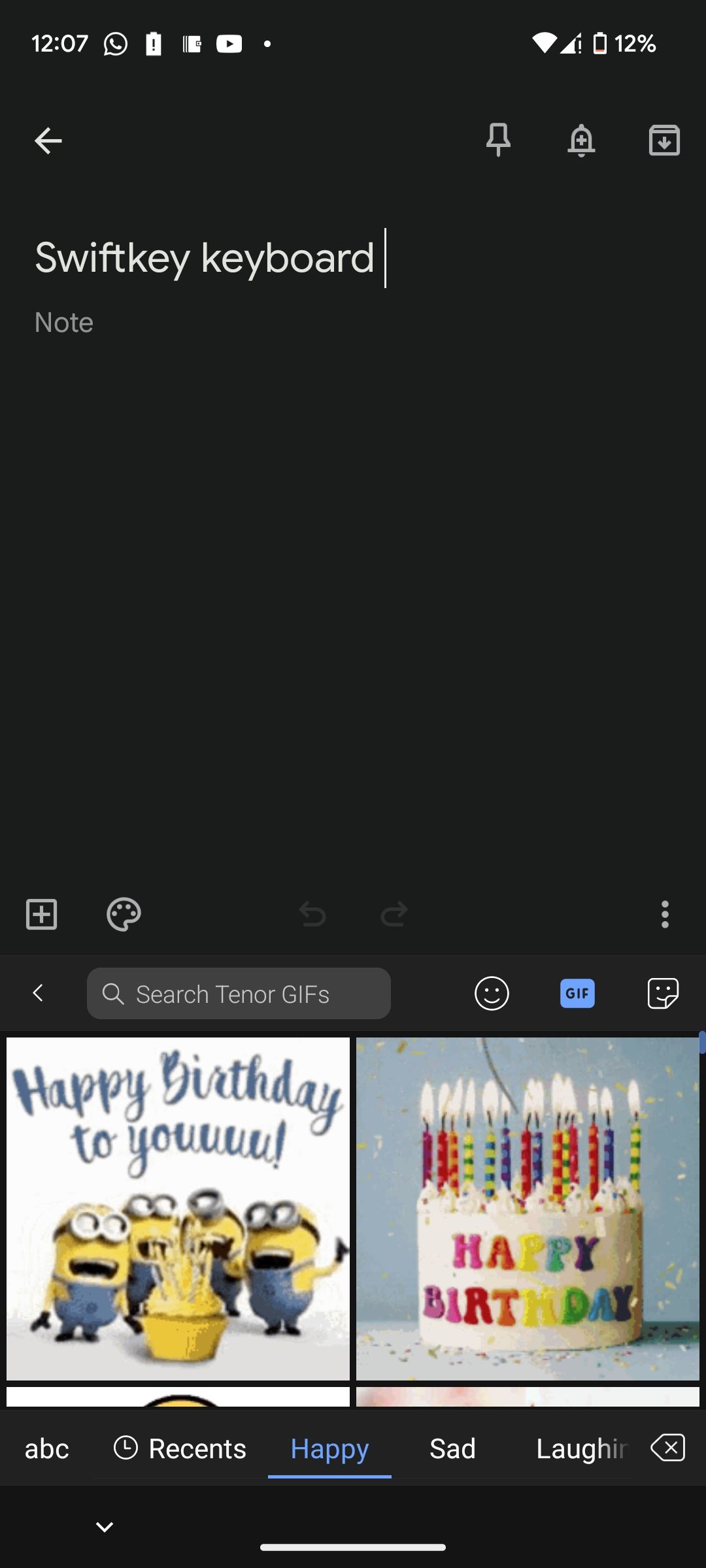The image size is (706, 1568).
Task: Select the Happy category label
Action: tap(329, 1448)
